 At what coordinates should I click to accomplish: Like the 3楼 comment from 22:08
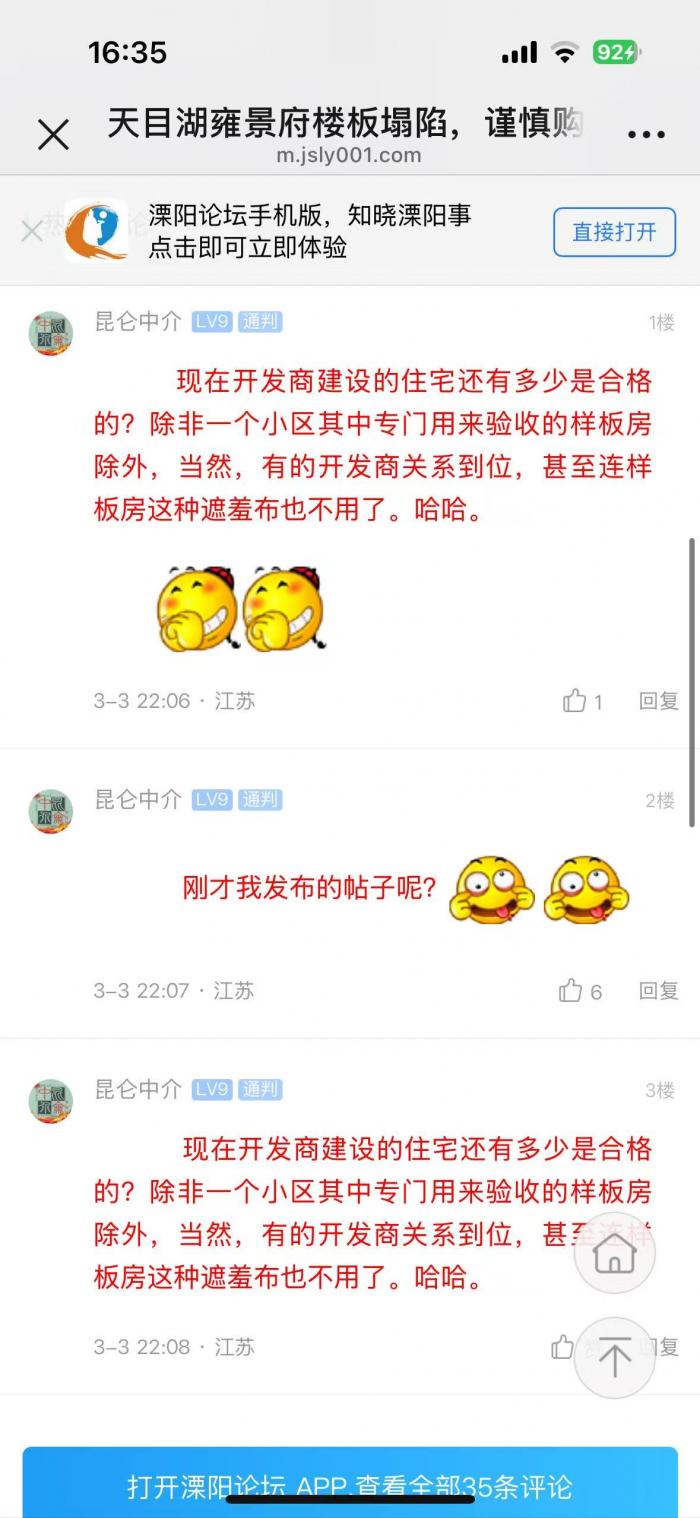click(x=563, y=1347)
